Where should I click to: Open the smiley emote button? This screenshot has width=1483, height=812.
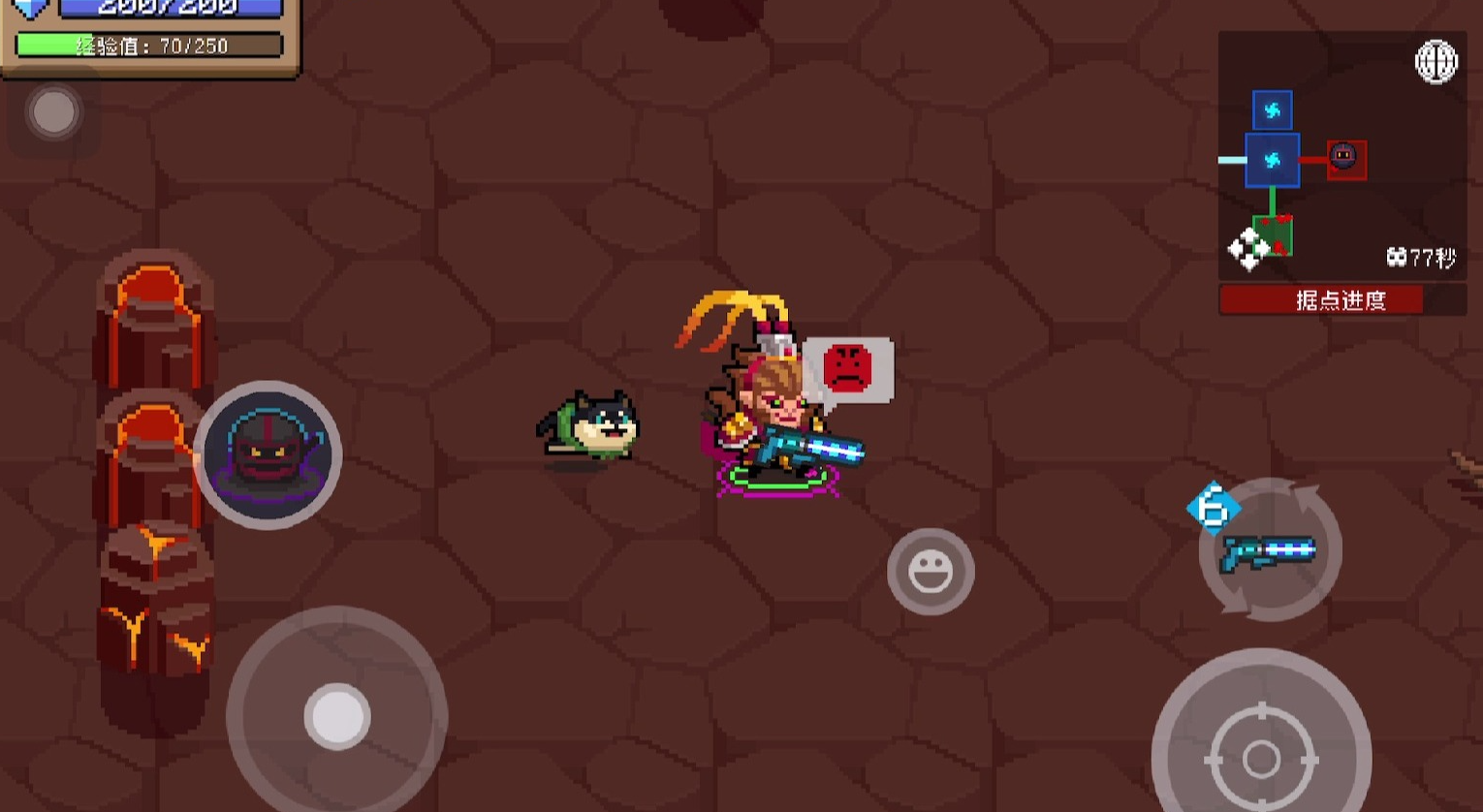point(931,572)
